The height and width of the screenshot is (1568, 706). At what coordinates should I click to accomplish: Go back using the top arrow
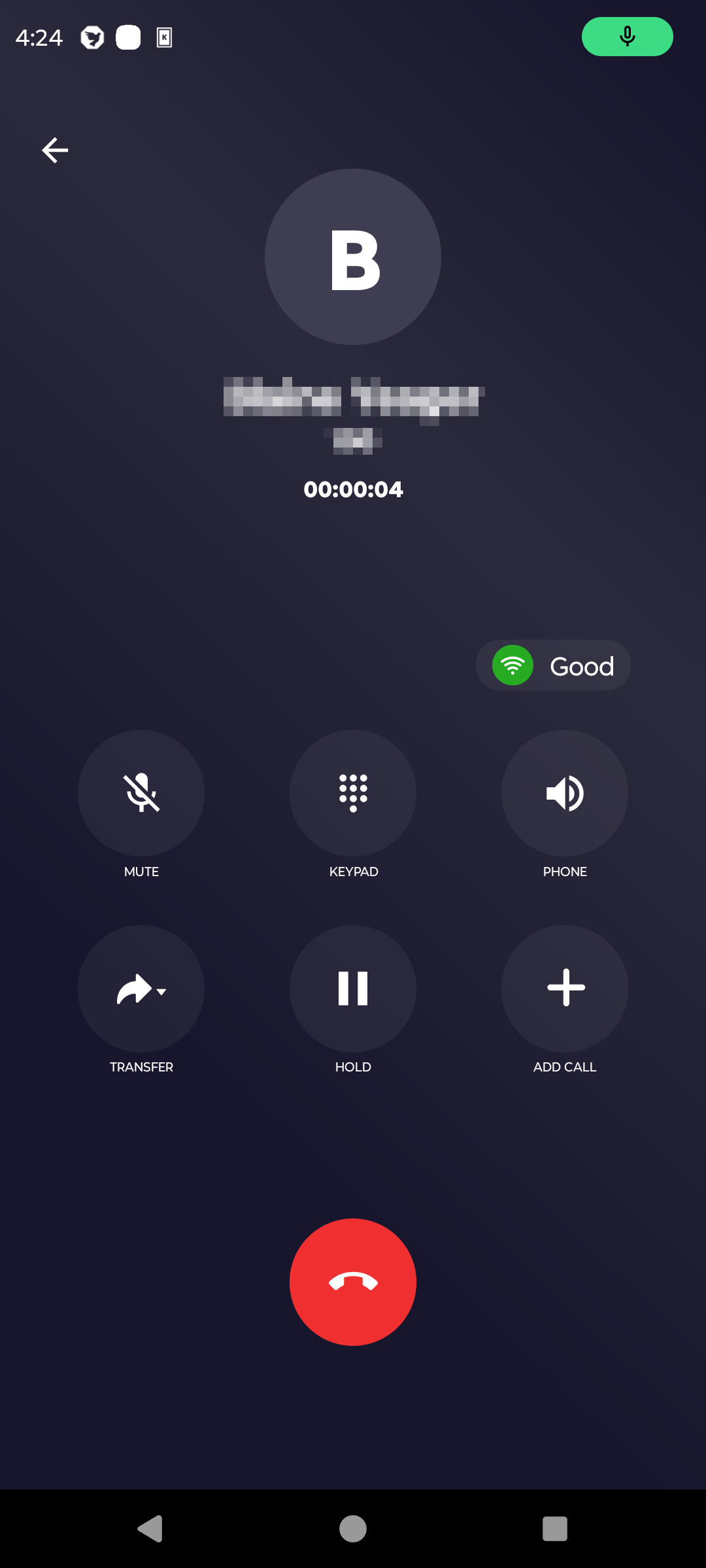pos(55,150)
